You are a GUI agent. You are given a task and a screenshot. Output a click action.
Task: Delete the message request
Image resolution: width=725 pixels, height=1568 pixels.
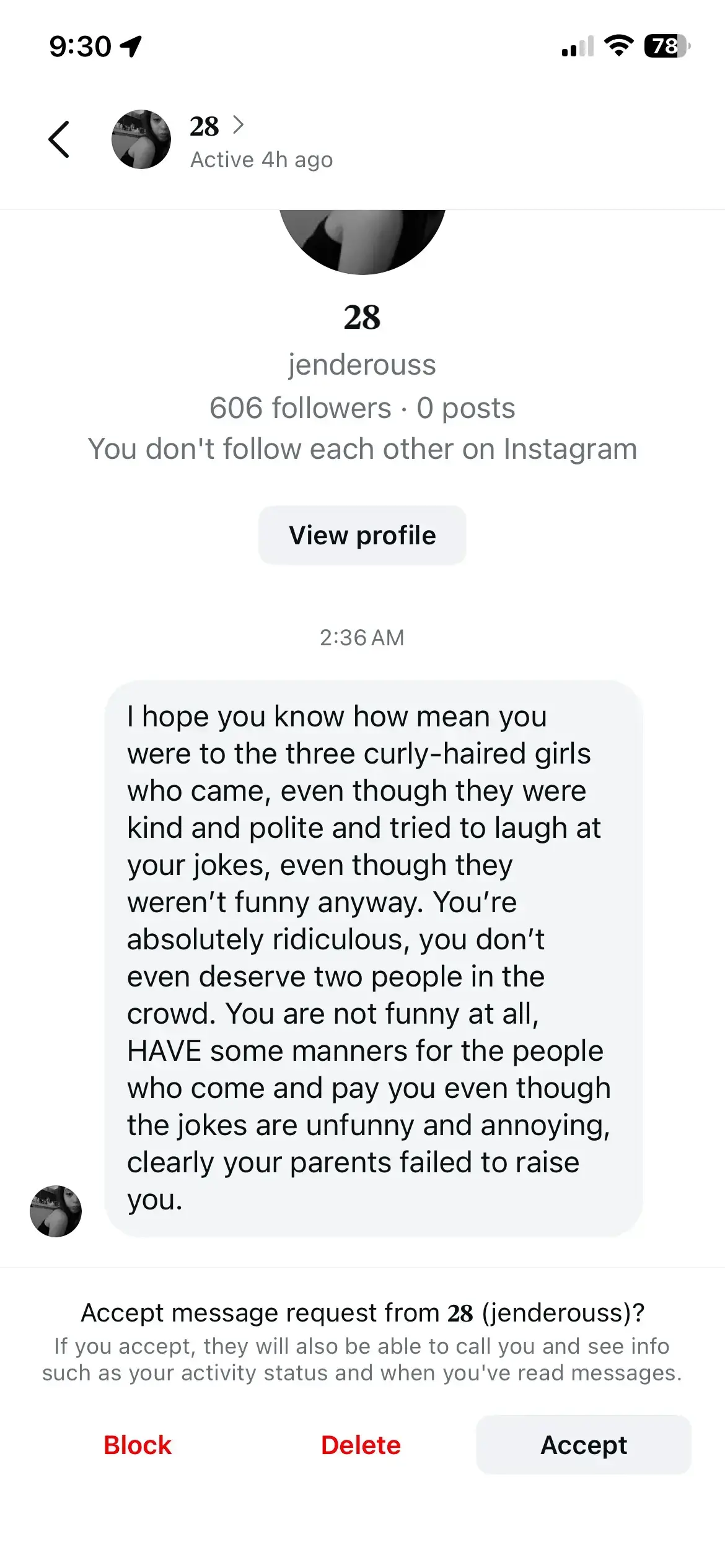pyautogui.click(x=361, y=1445)
